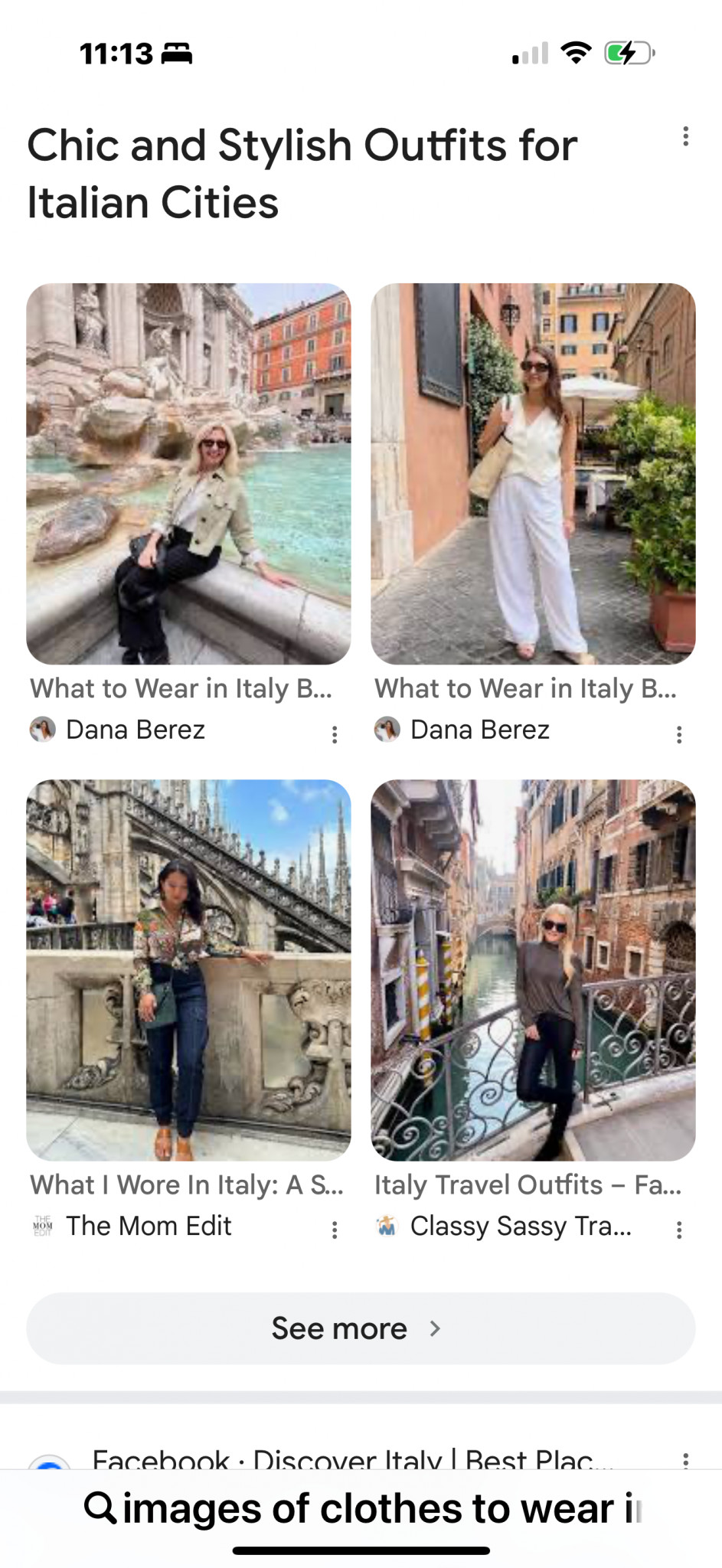Open overflow menu for the Facebook result

[x=685, y=1460]
